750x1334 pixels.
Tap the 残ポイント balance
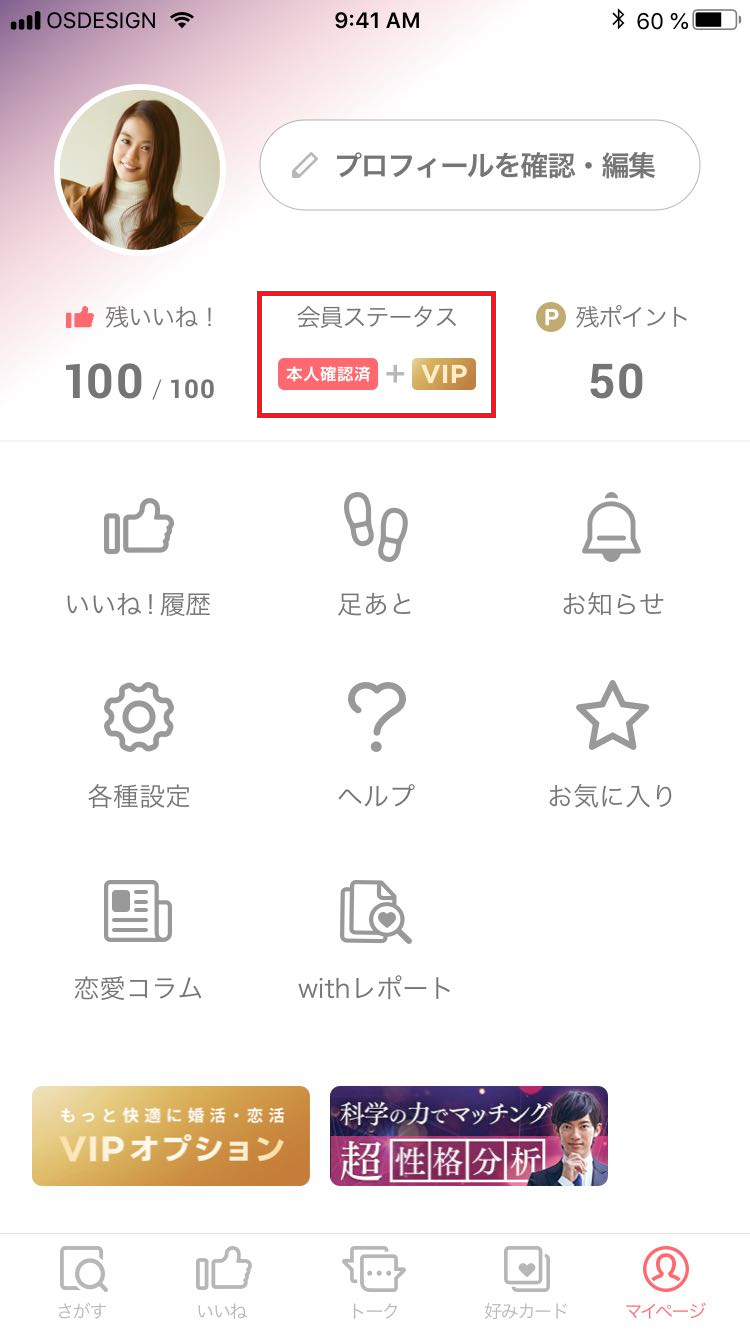612,354
